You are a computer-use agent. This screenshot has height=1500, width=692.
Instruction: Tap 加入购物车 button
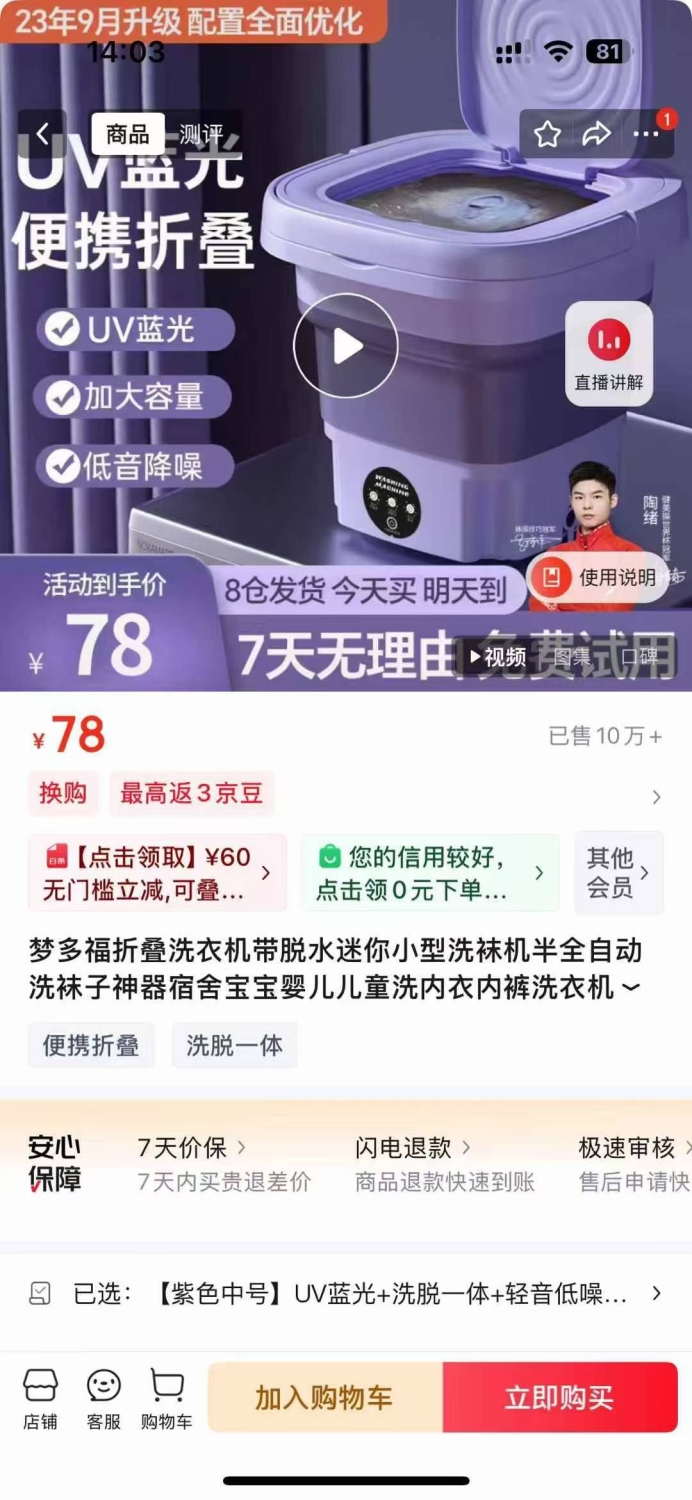[325, 1398]
